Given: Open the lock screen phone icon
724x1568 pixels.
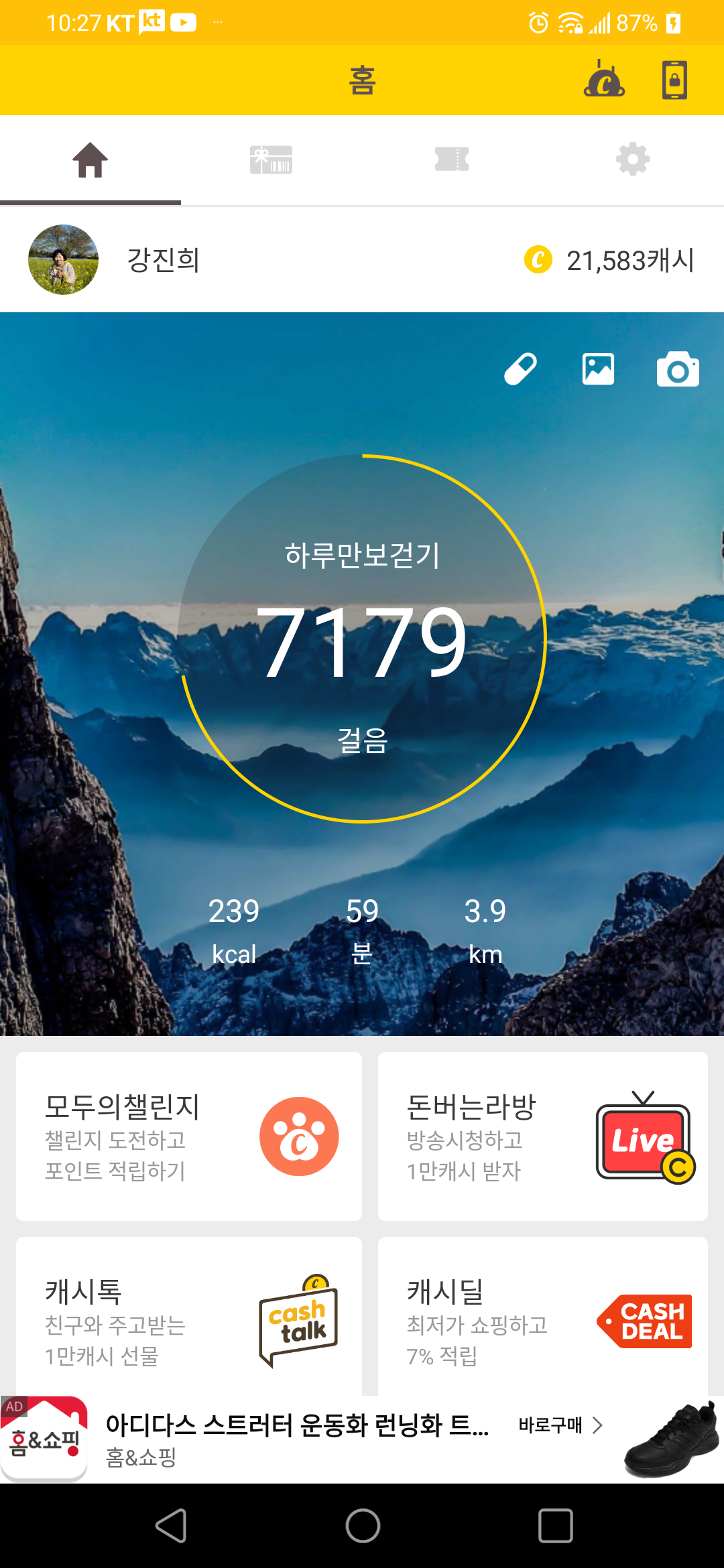Looking at the screenshot, I should [674, 80].
